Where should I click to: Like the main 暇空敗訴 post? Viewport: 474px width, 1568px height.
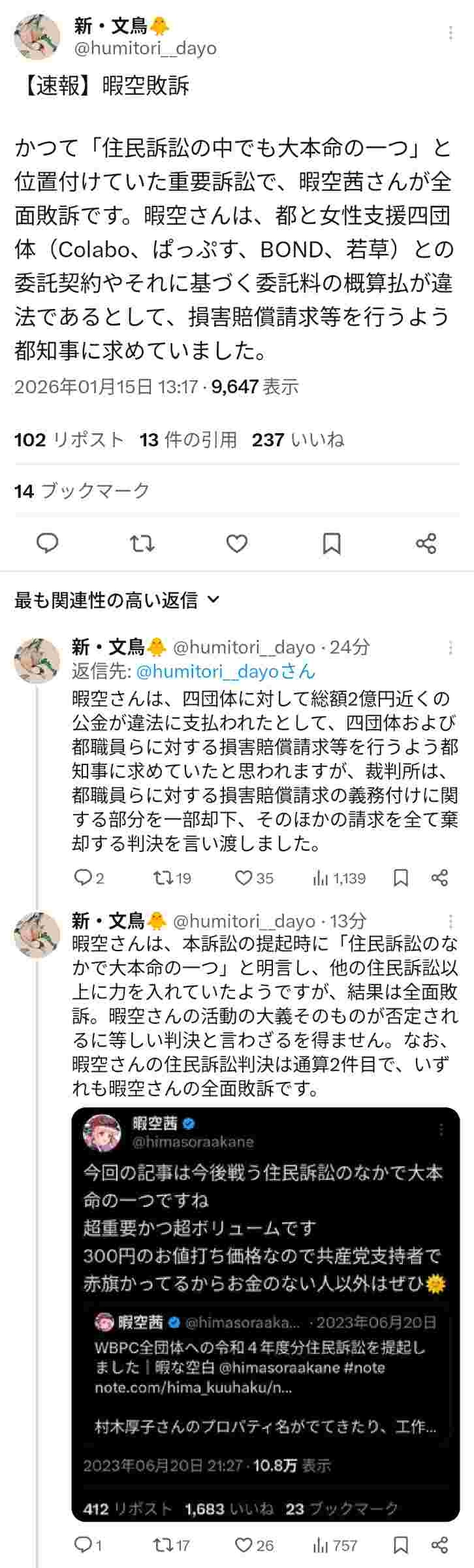(236, 543)
